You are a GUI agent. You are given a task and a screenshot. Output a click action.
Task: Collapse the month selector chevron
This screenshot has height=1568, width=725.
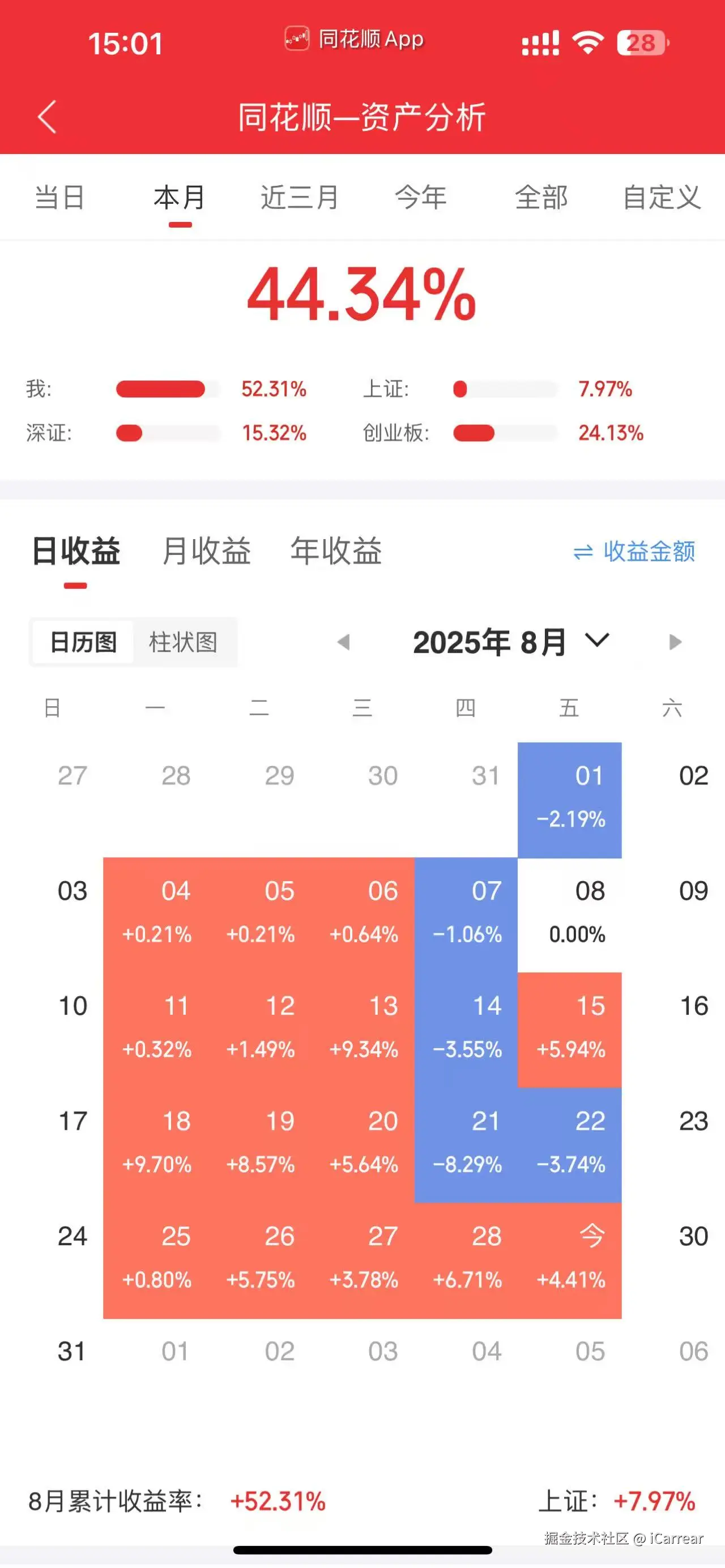point(595,643)
